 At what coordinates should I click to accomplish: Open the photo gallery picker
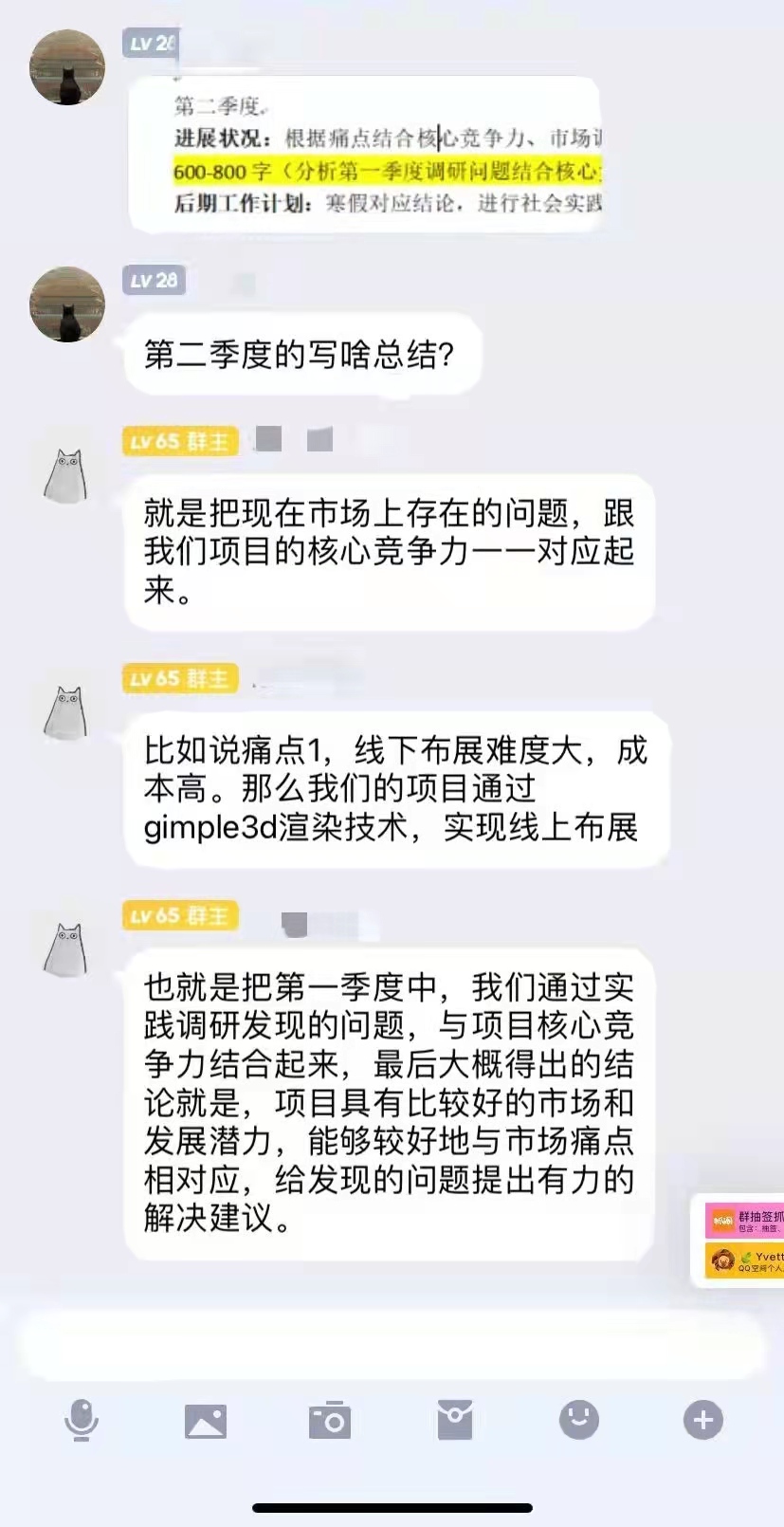[206, 1420]
